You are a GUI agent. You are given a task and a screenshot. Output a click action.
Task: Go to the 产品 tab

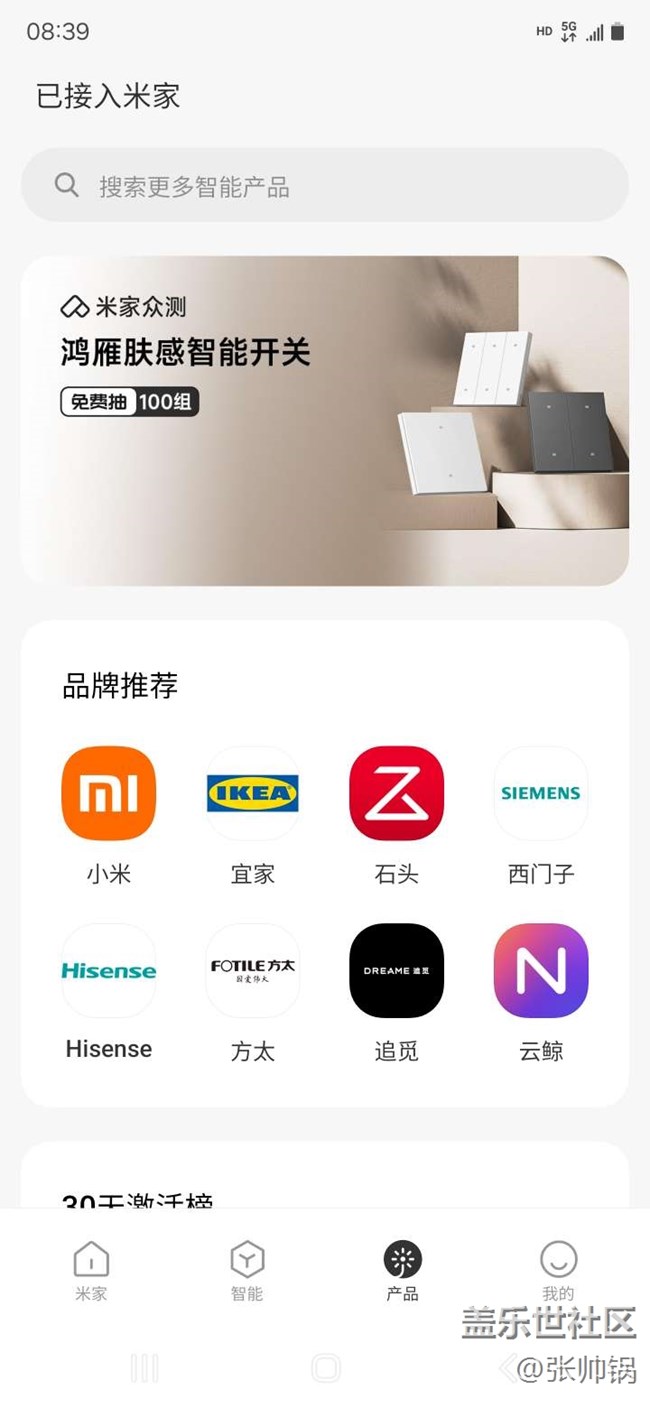coord(403,1271)
